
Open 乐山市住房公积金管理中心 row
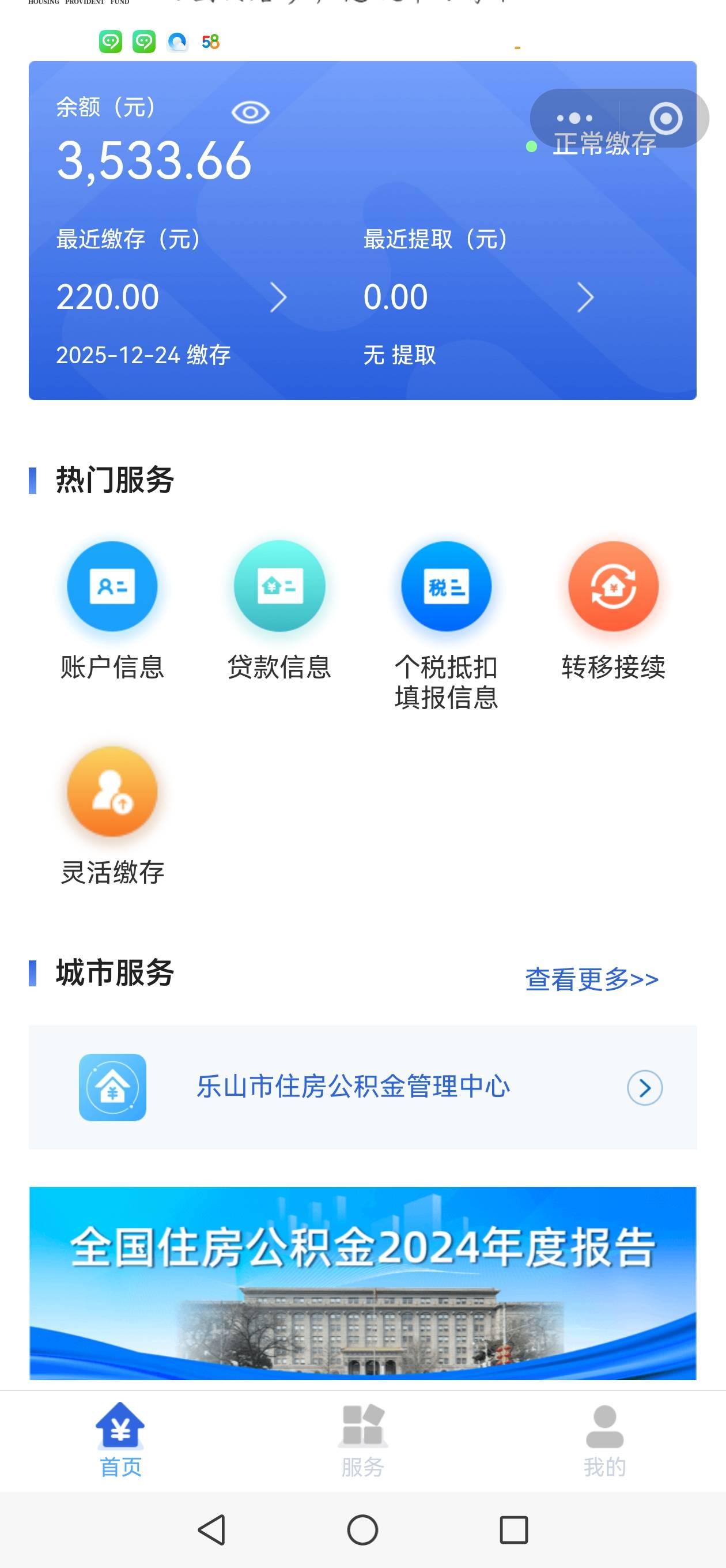[362, 1087]
